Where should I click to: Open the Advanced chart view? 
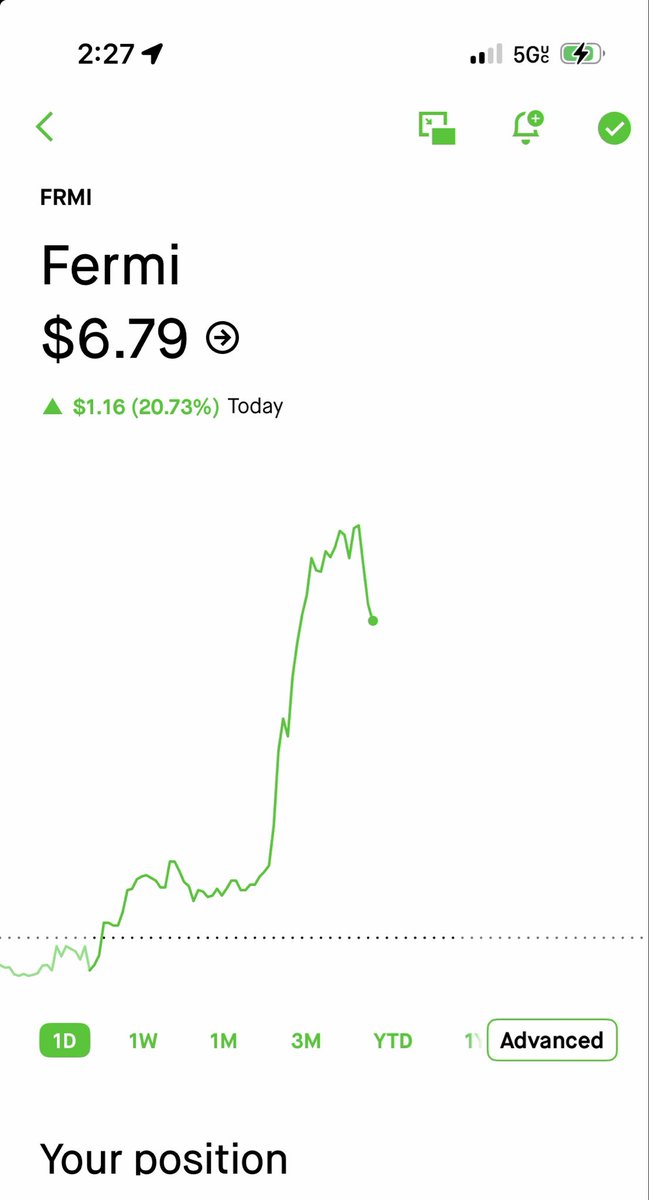tap(552, 1040)
